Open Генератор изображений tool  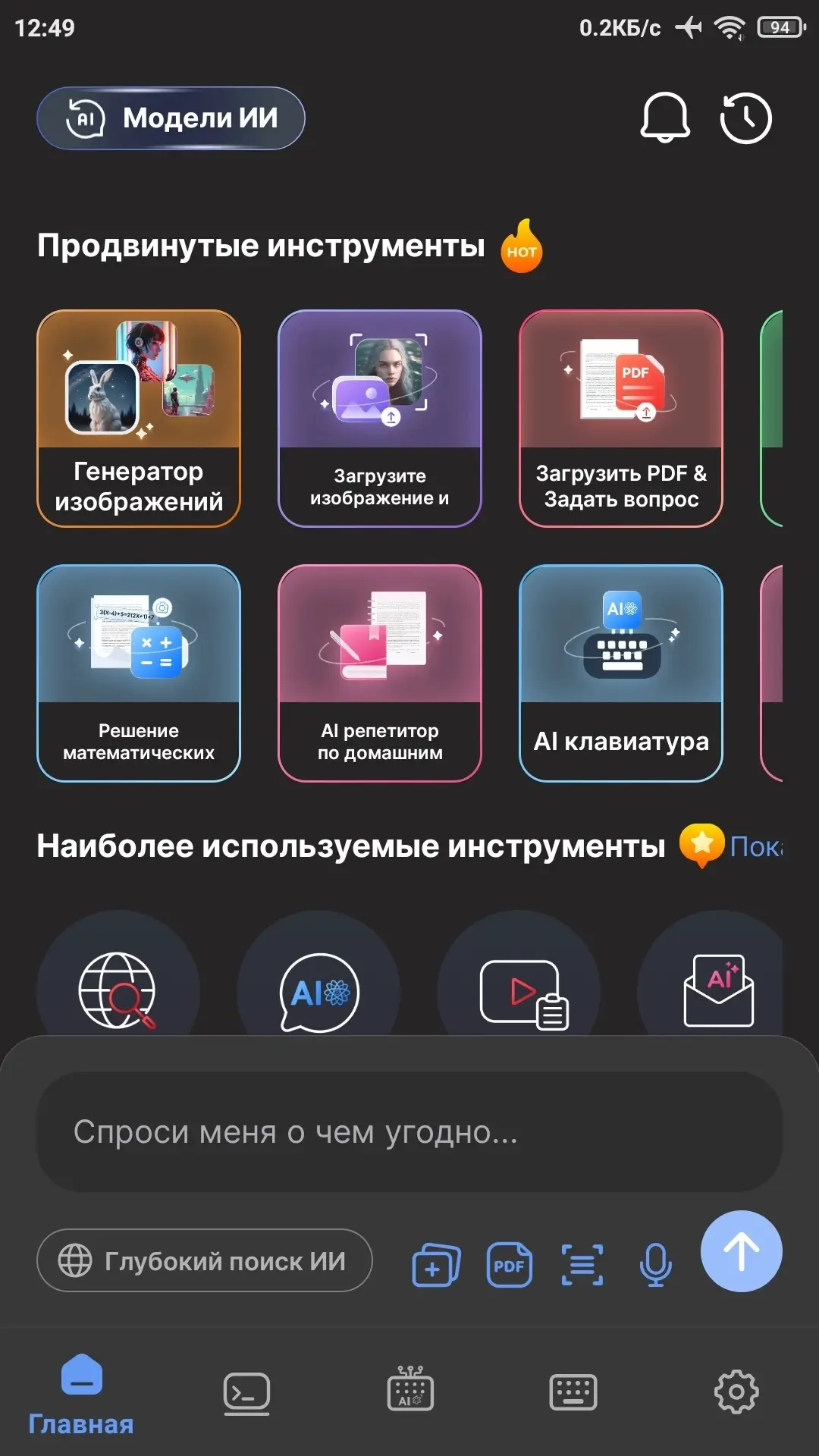pos(139,419)
